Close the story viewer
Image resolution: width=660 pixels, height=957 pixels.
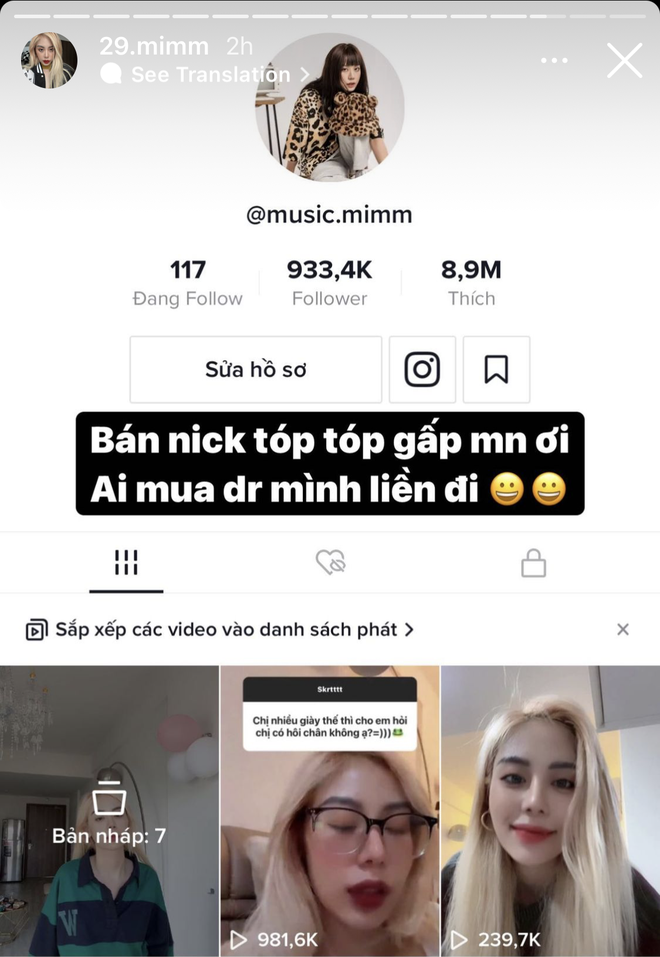625,61
